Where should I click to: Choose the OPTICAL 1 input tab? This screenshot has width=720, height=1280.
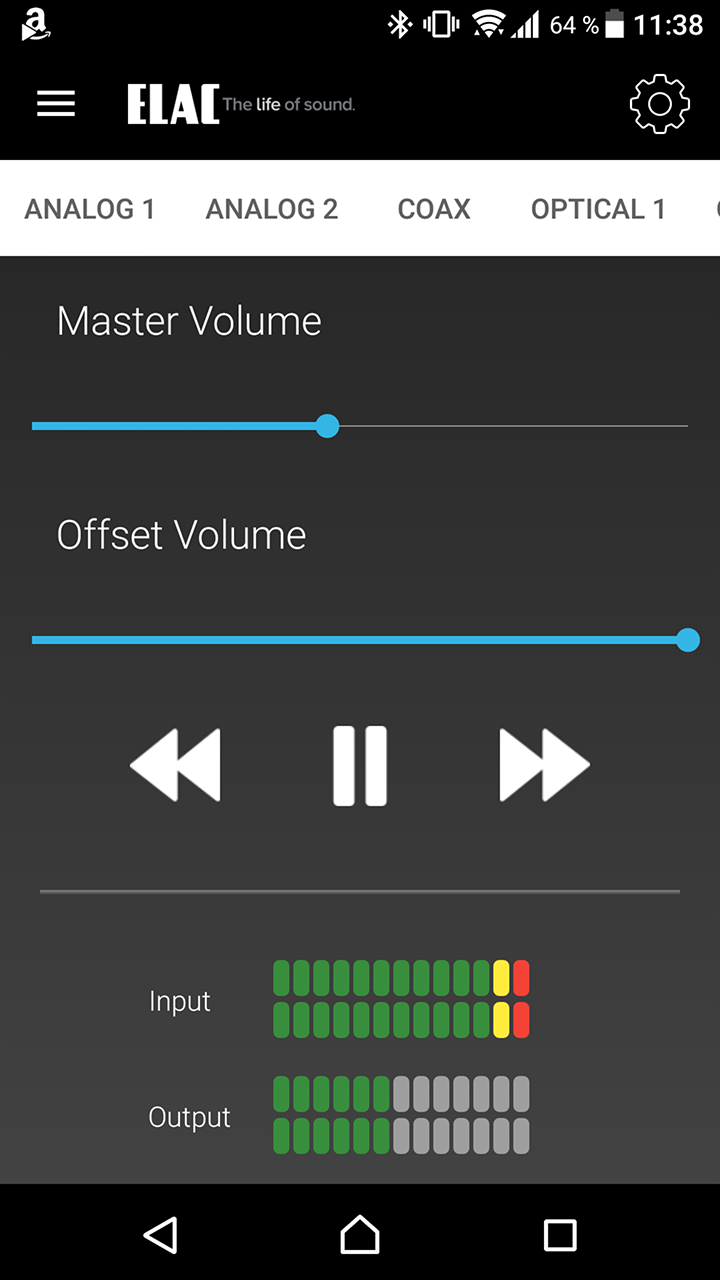(598, 209)
